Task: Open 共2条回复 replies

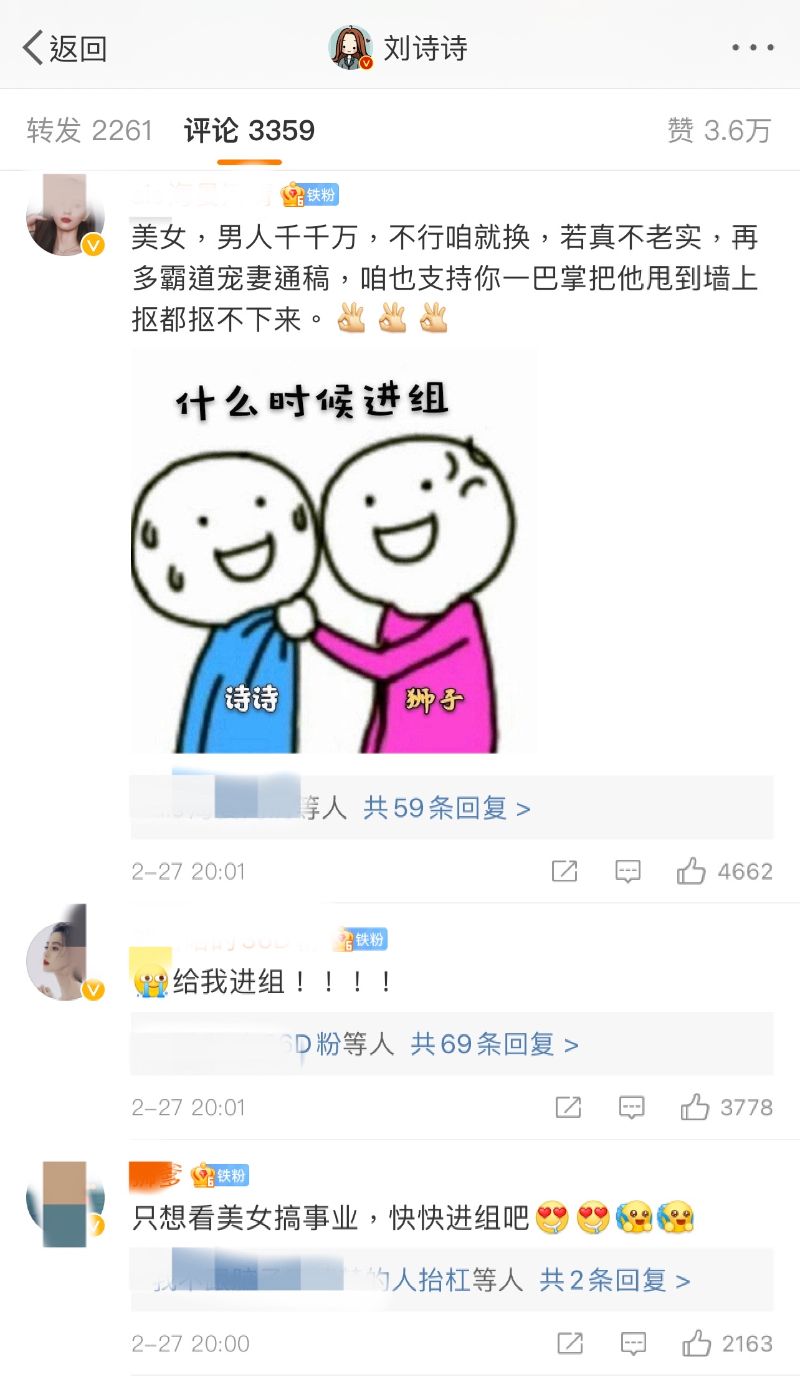Action: click(x=614, y=1280)
